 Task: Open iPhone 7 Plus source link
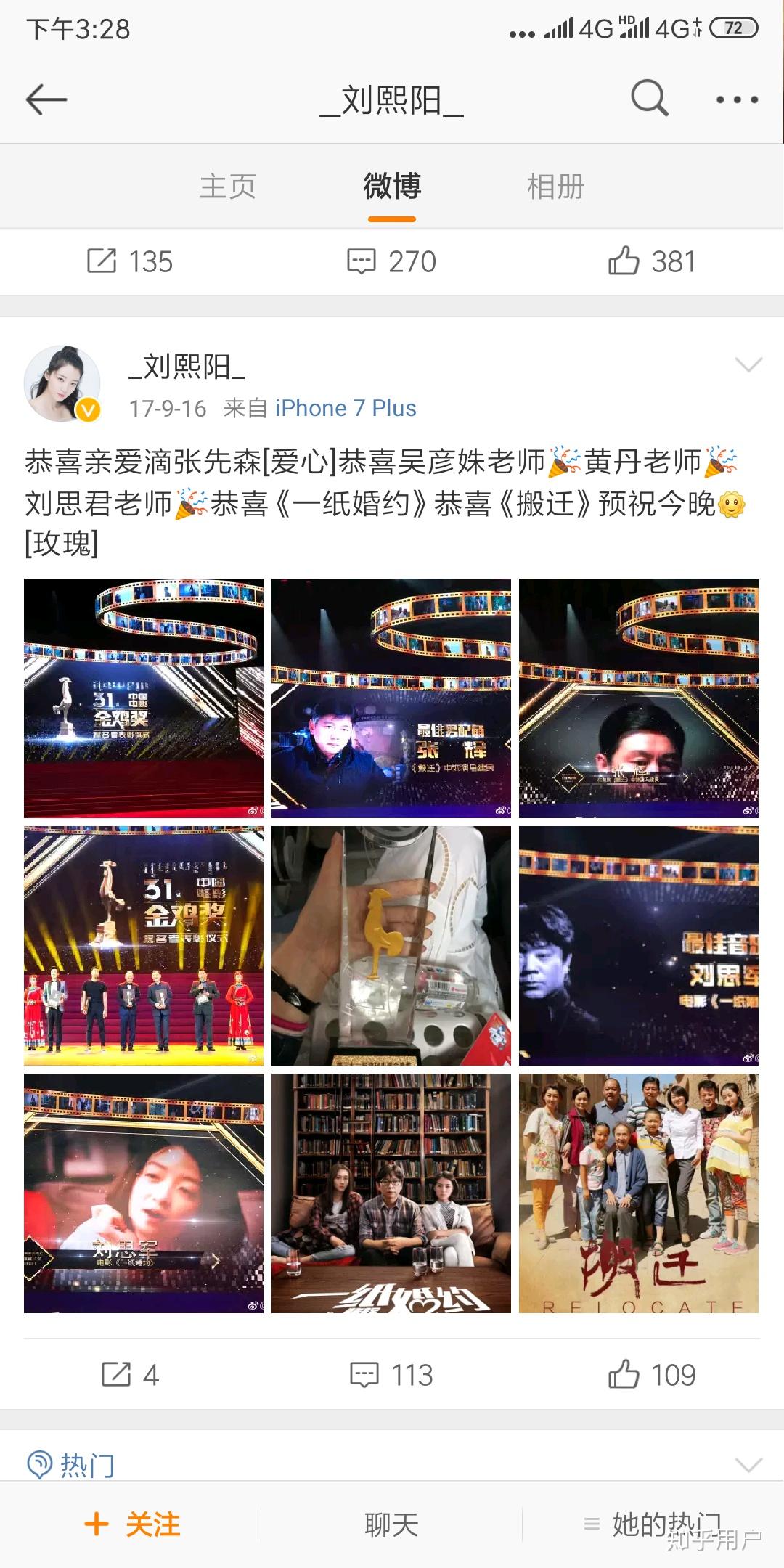click(346, 408)
